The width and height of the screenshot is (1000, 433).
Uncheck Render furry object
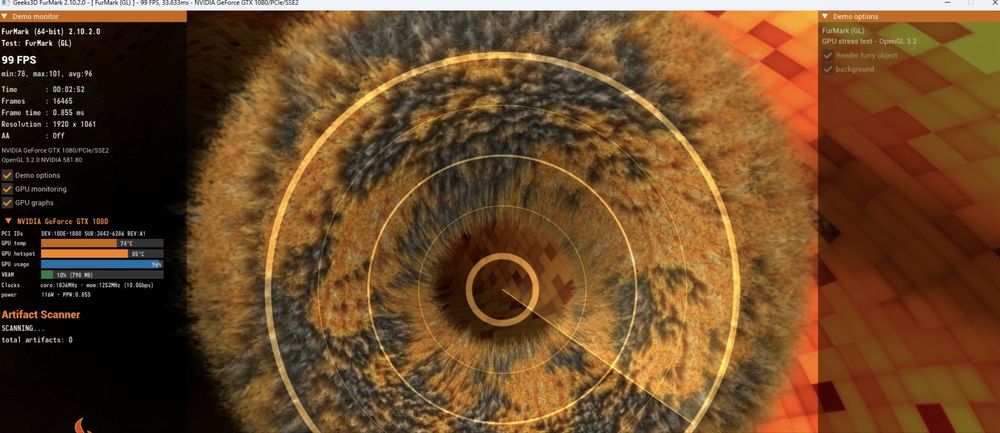pyautogui.click(x=828, y=55)
